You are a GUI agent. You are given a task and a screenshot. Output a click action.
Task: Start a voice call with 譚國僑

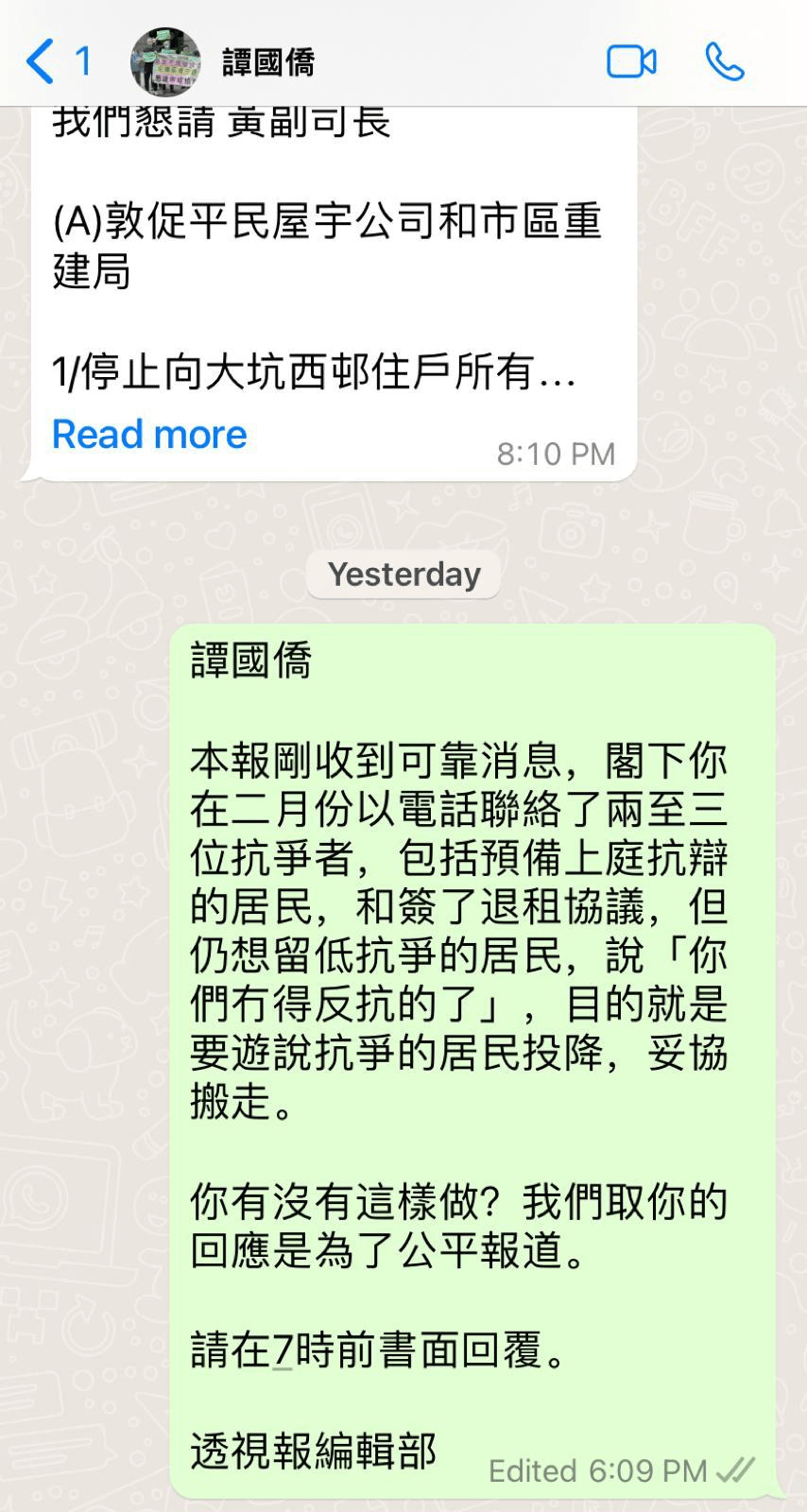point(725,62)
